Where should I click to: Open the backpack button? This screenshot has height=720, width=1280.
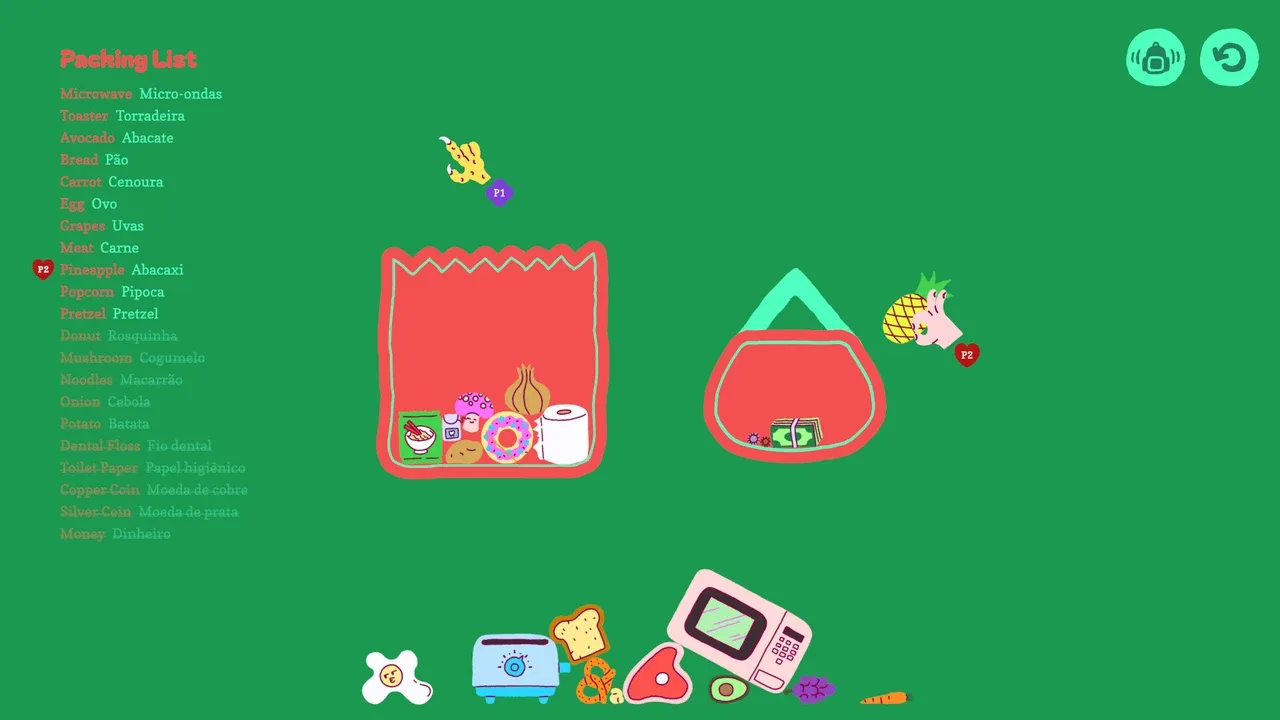tap(1155, 58)
